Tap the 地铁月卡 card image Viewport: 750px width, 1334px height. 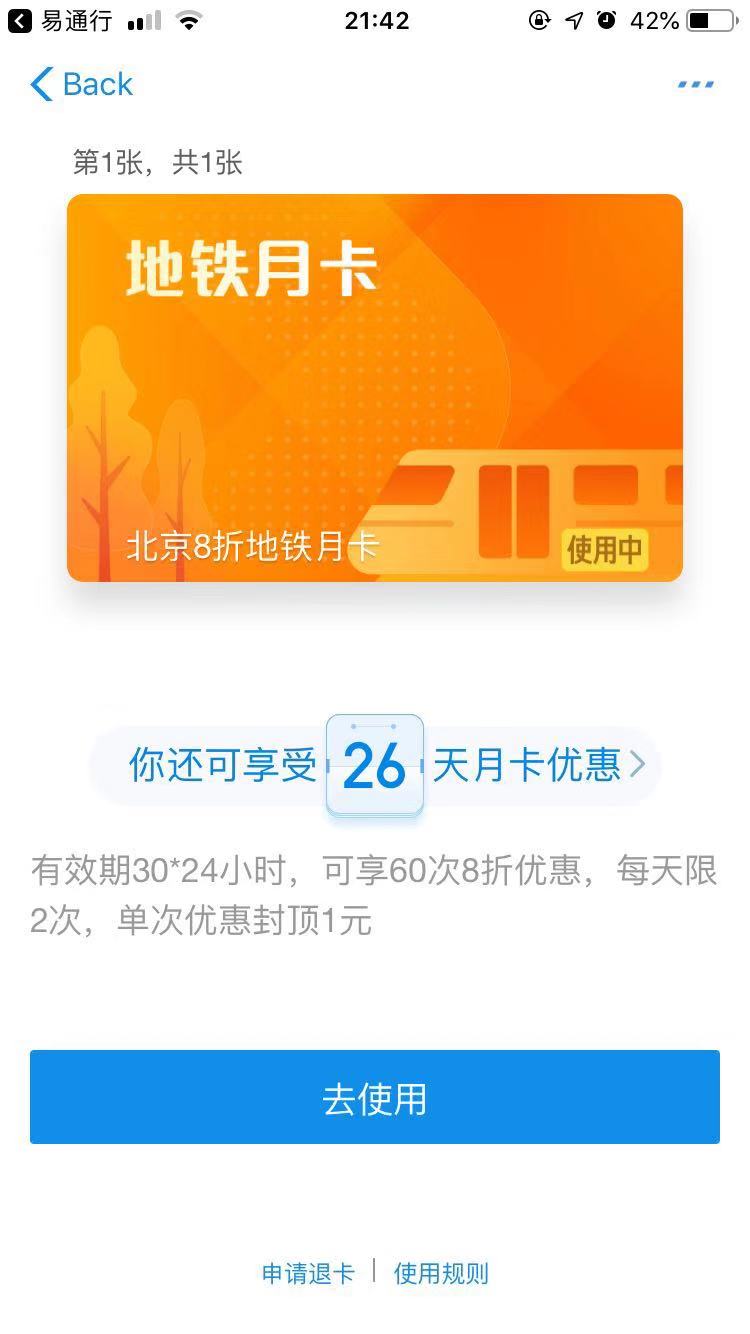[x=375, y=388]
